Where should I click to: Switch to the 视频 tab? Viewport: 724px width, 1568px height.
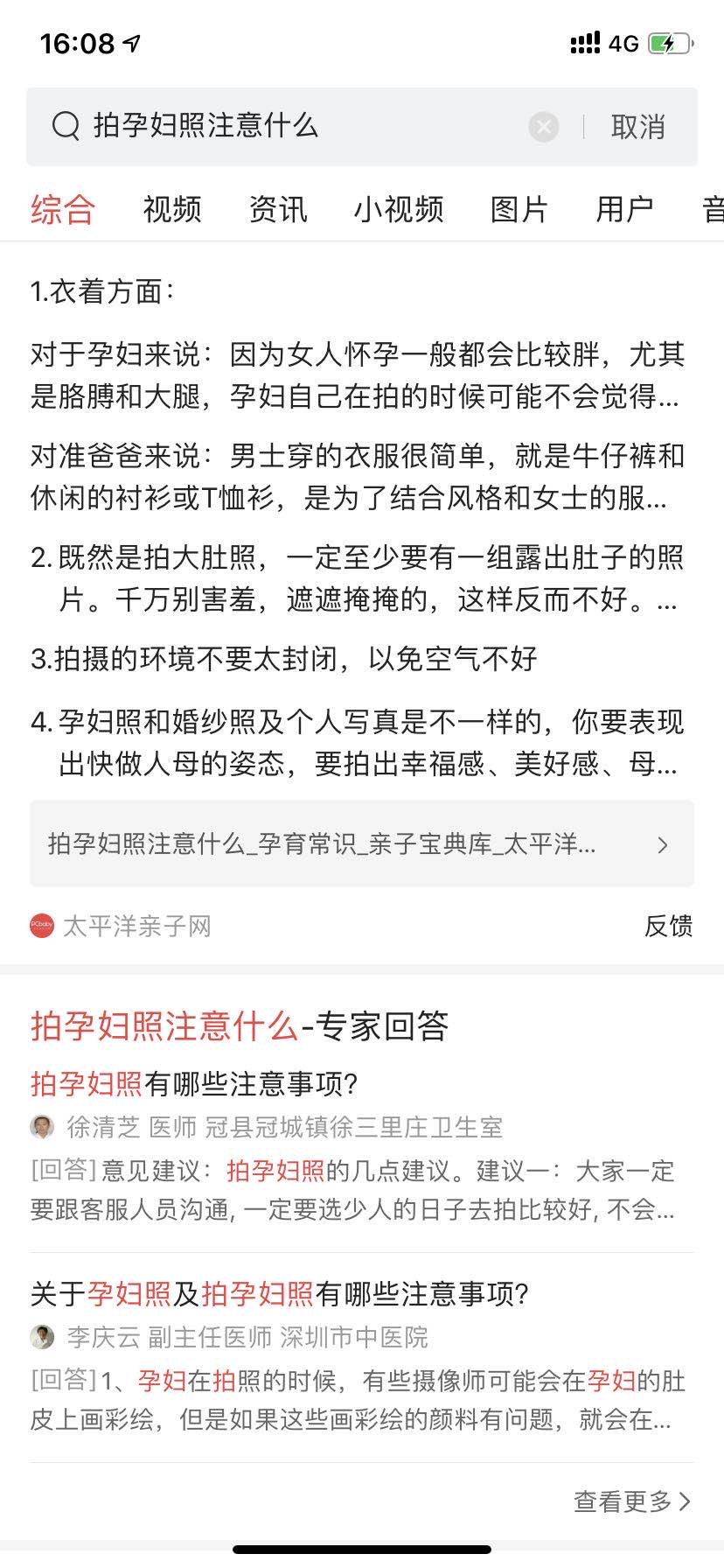pyautogui.click(x=173, y=210)
